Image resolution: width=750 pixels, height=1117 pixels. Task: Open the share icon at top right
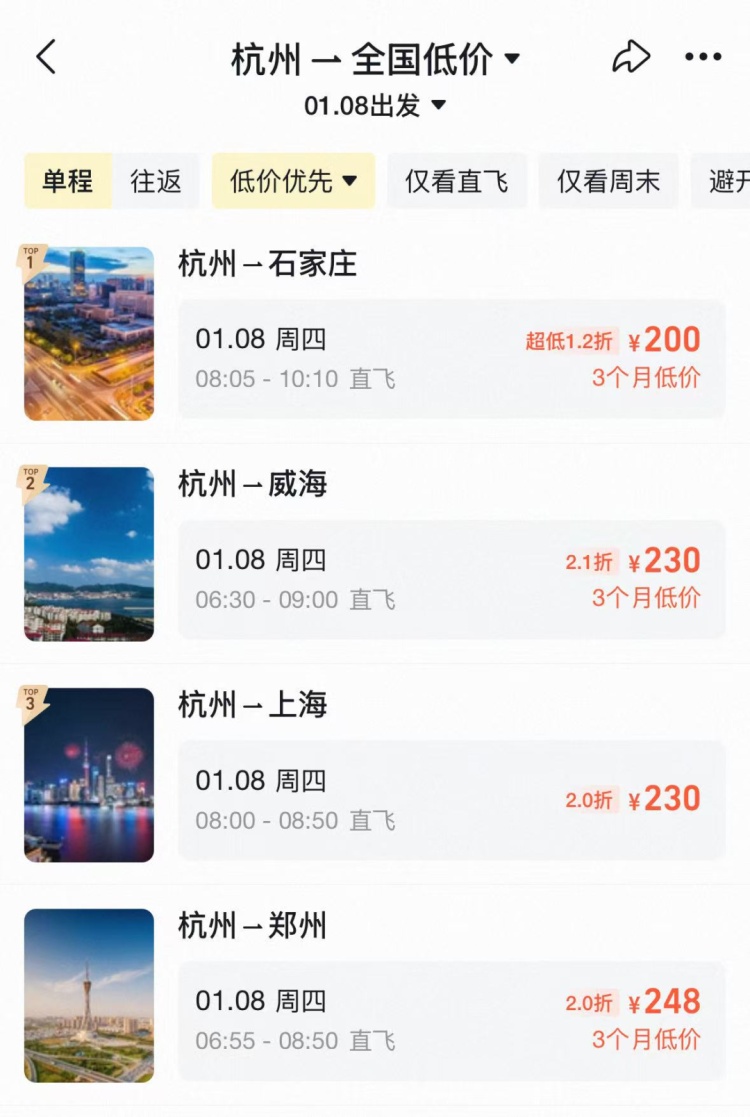coord(630,57)
